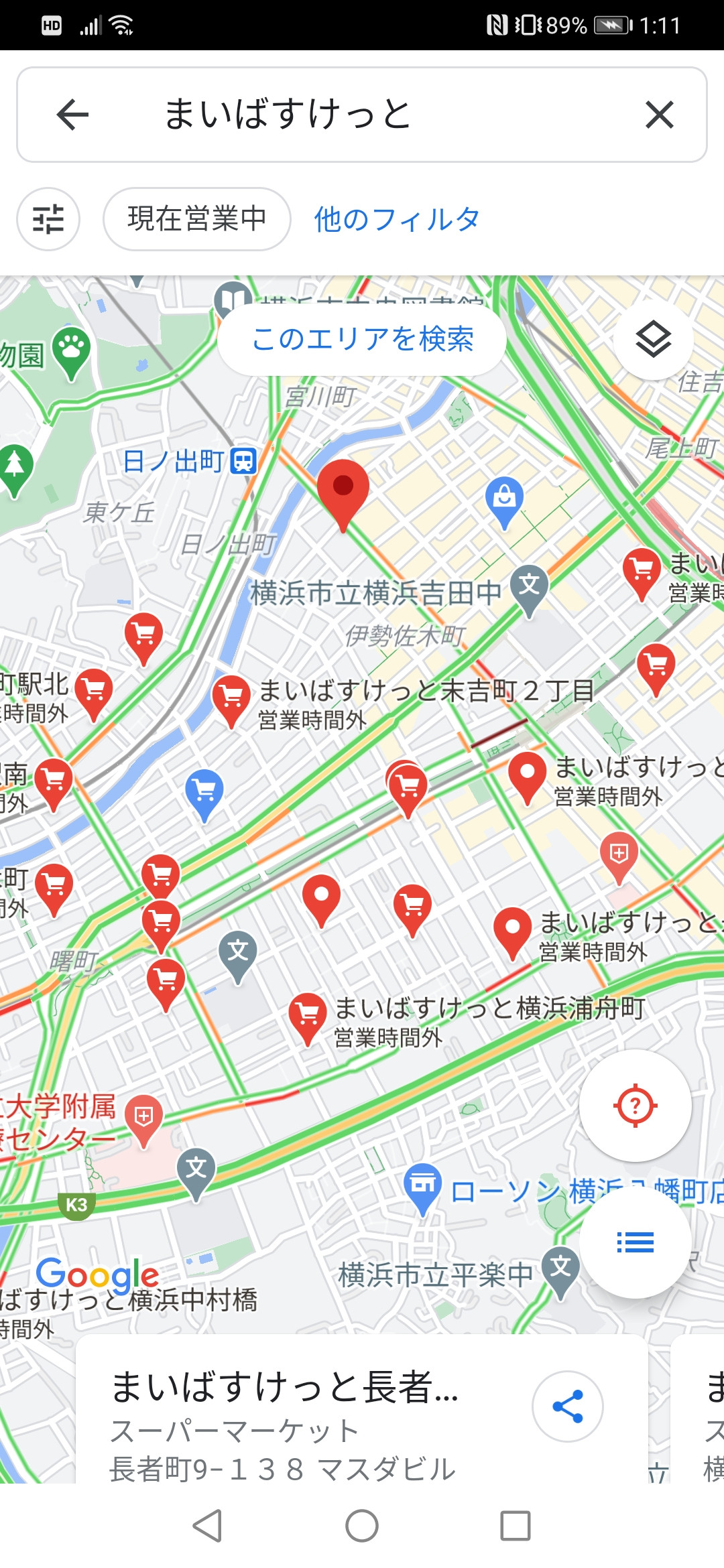Screen dimensions: 724x1568
Task: Tap the system home button
Action: click(362, 1526)
